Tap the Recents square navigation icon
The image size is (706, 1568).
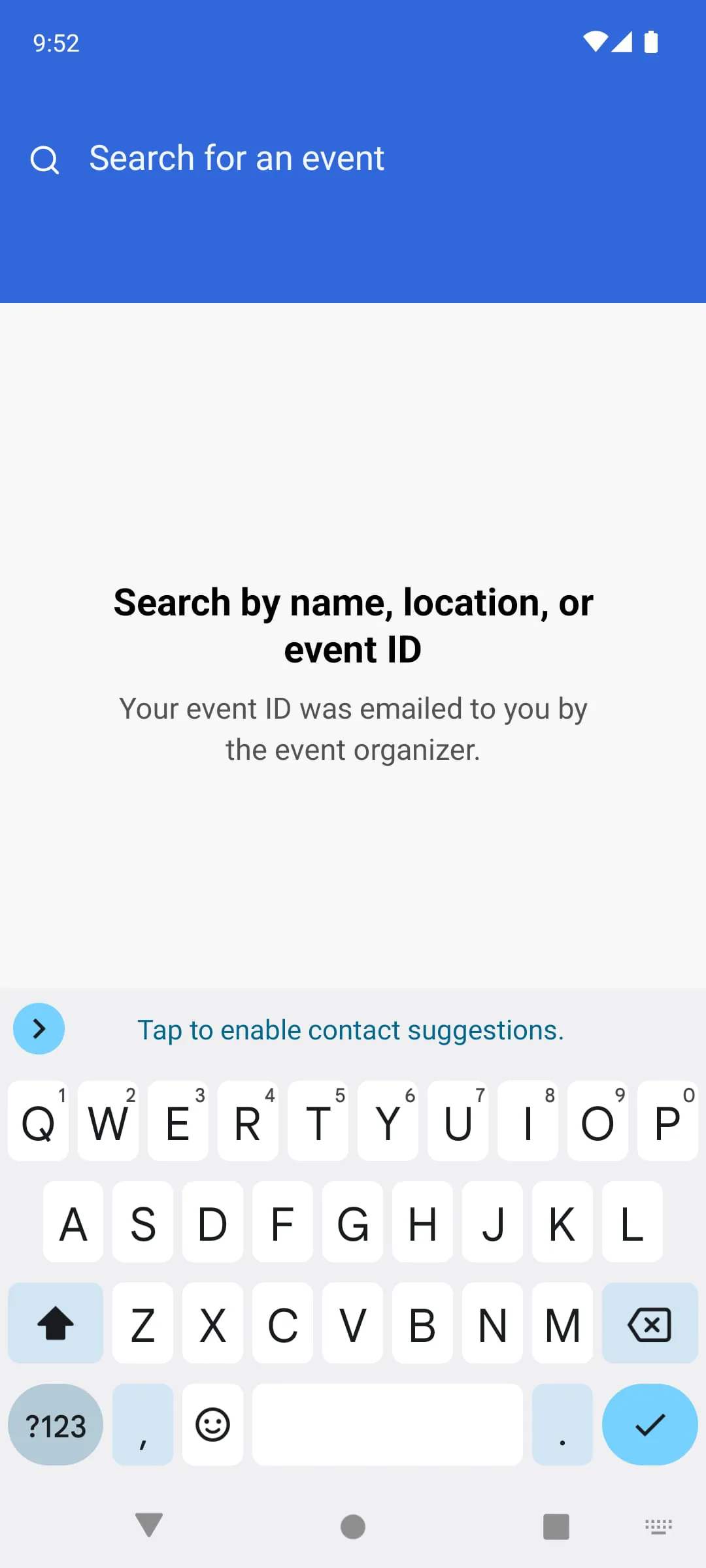(556, 1527)
